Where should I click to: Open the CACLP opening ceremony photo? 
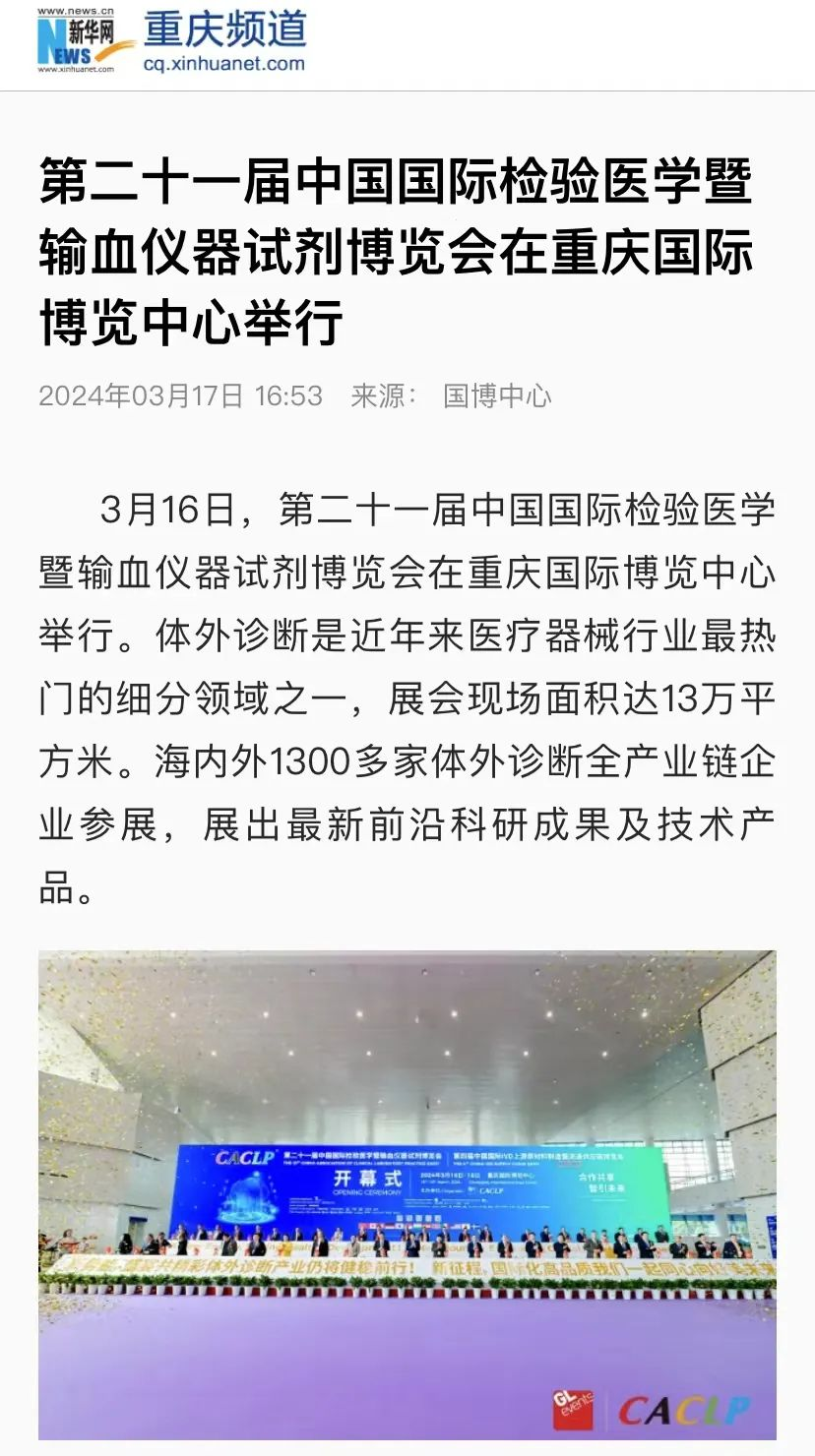coord(407,1194)
